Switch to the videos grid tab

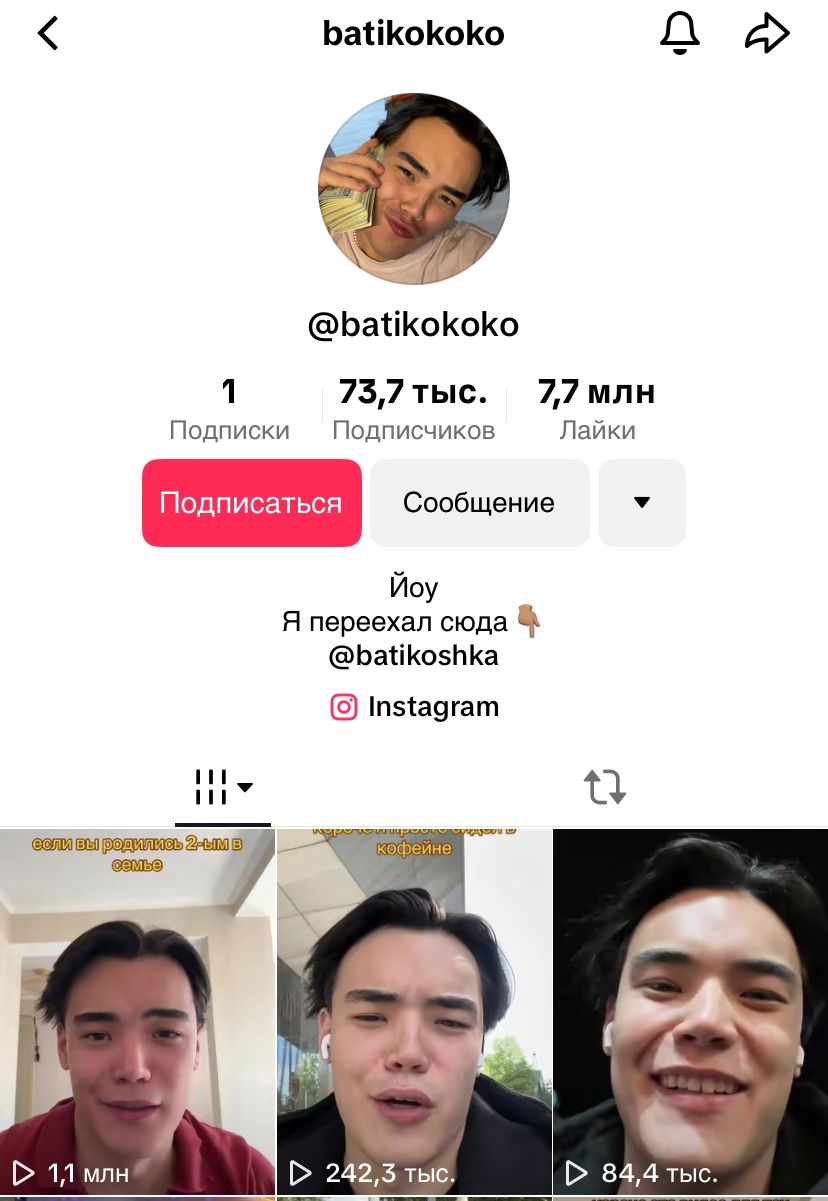pos(223,787)
